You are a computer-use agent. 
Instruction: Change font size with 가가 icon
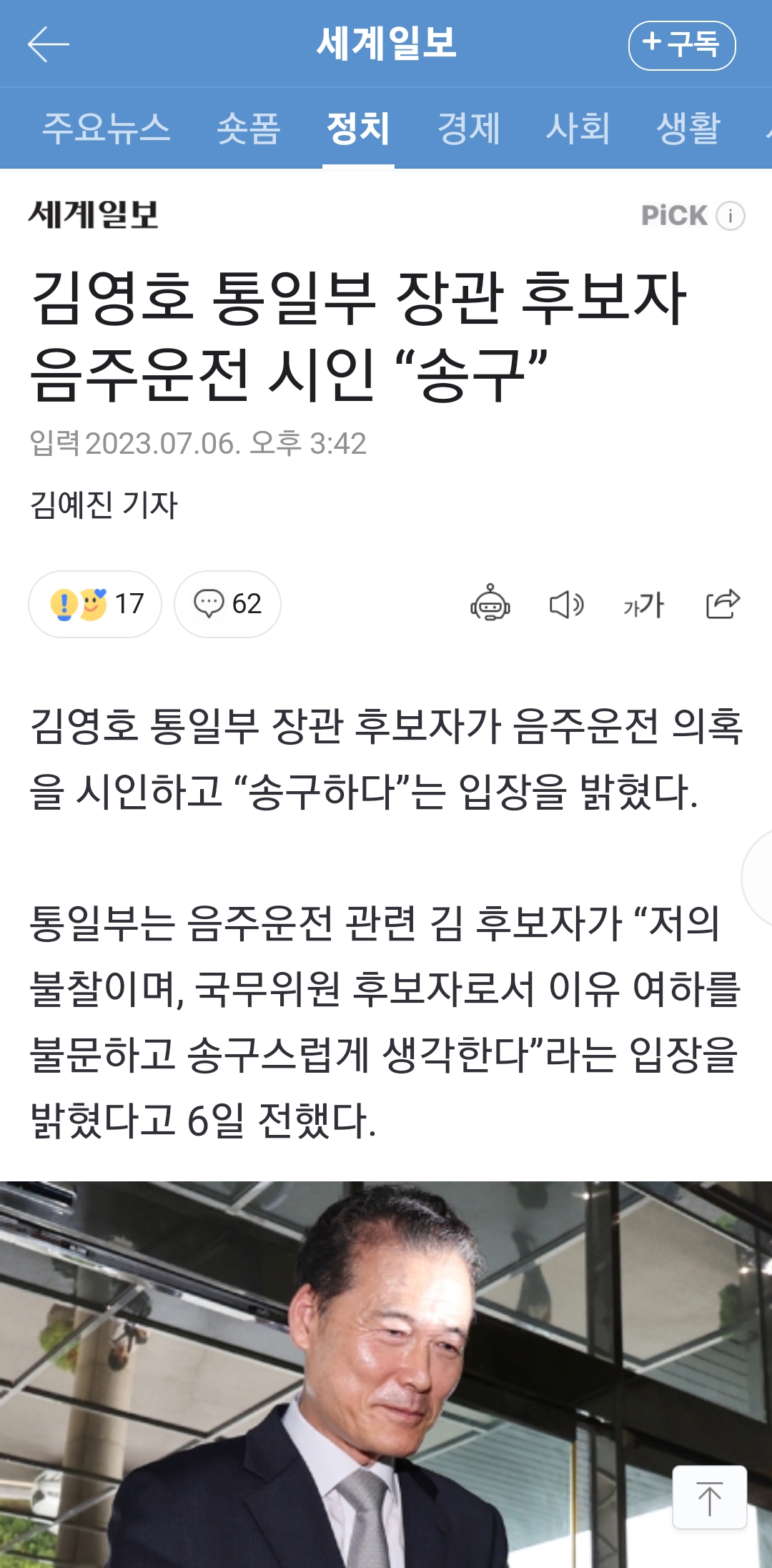(644, 605)
